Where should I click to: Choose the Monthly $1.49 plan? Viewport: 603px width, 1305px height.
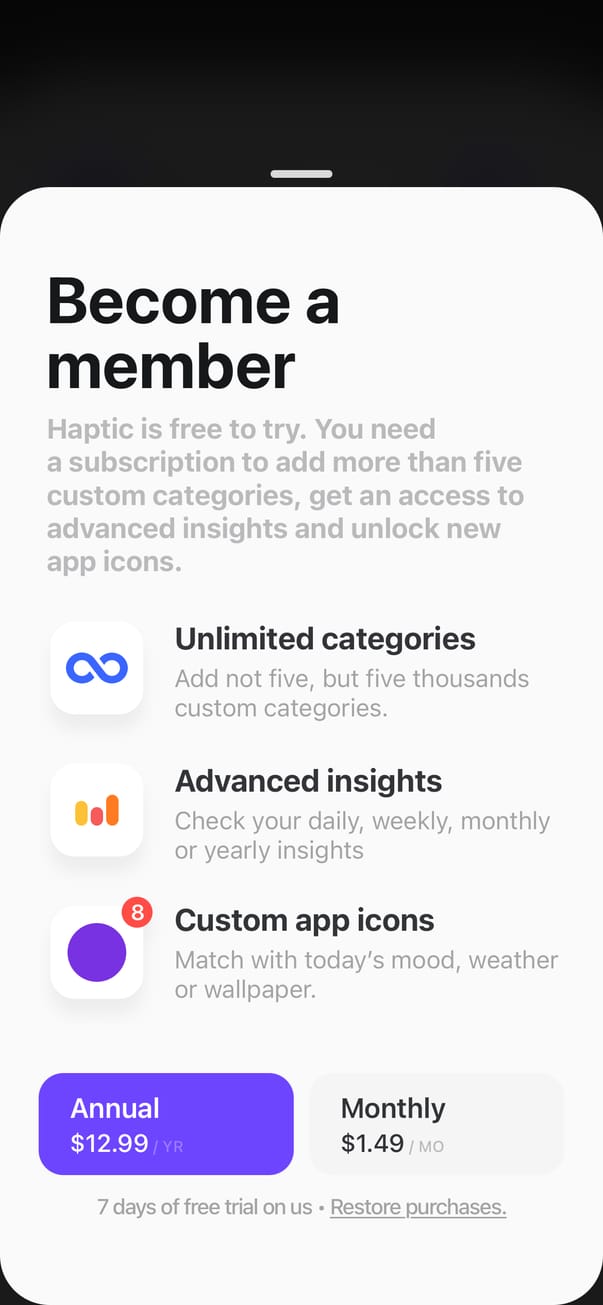click(437, 1124)
